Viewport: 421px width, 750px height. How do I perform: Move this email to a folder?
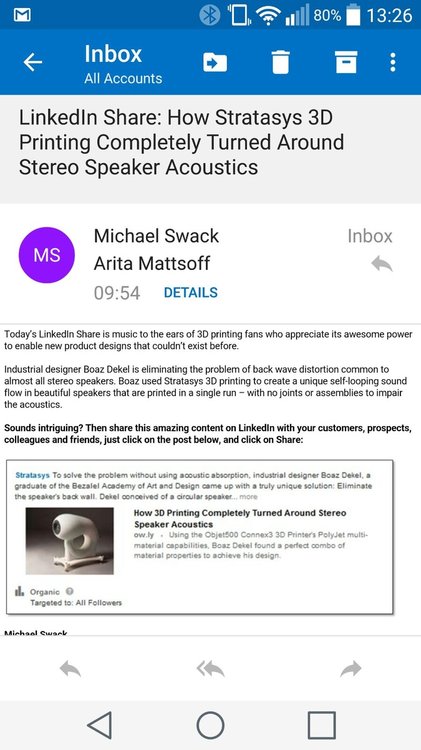coord(215,62)
